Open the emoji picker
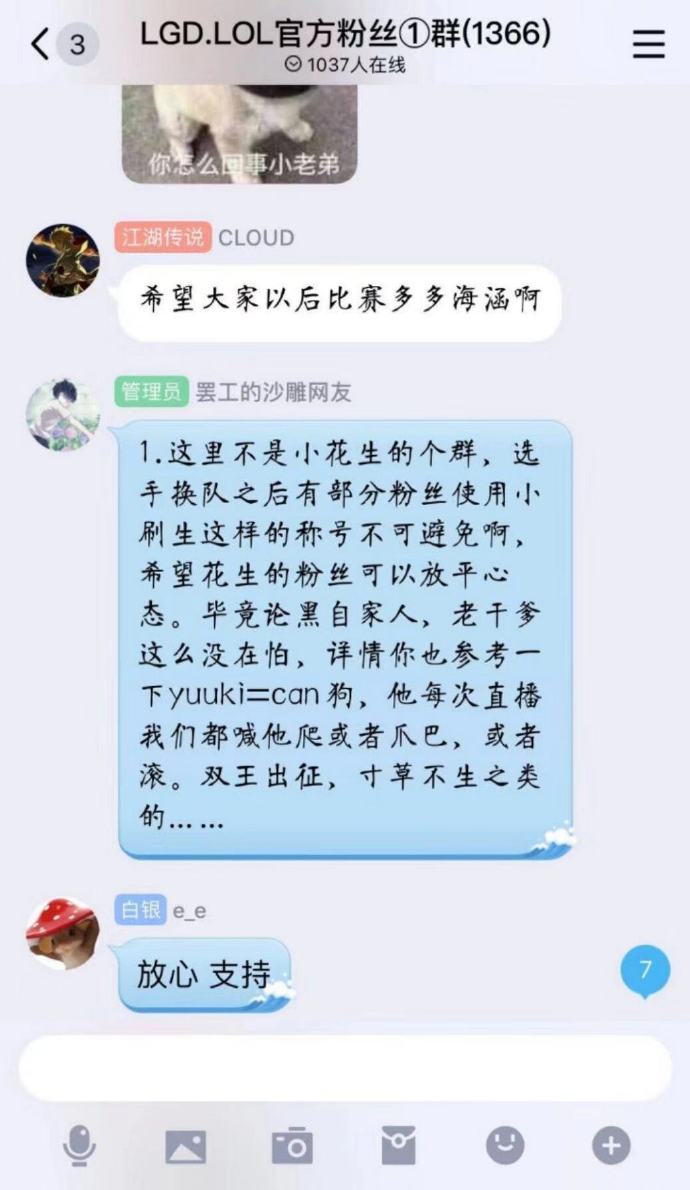Viewport: 690px width, 1190px height. [x=505, y=1145]
